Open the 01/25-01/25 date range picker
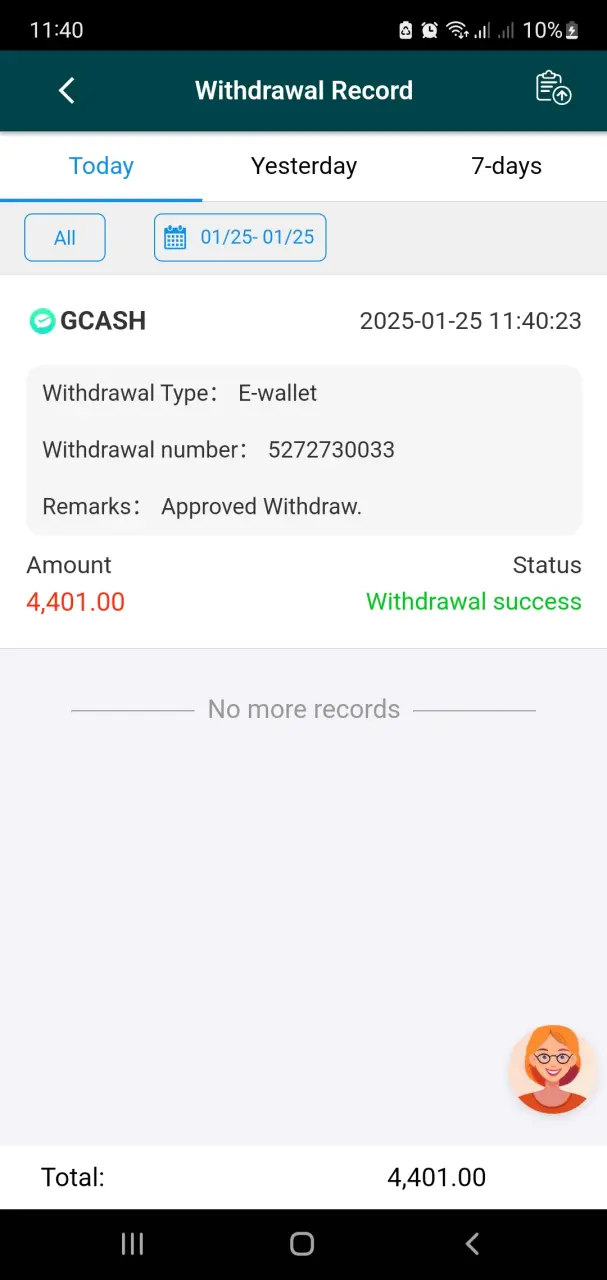 click(x=240, y=238)
